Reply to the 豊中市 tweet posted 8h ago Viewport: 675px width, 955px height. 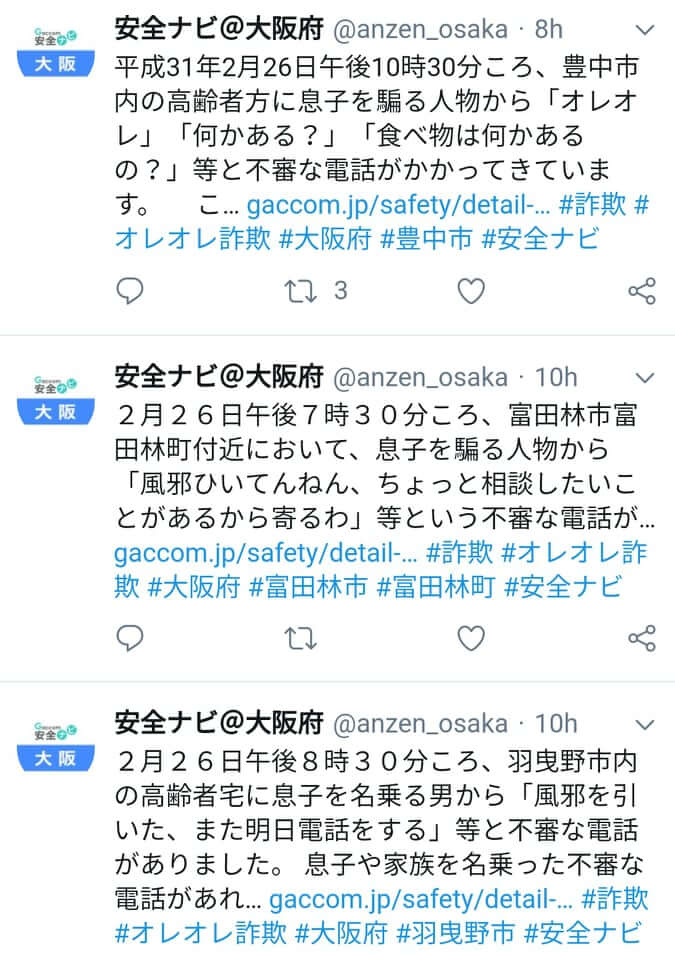130,291
